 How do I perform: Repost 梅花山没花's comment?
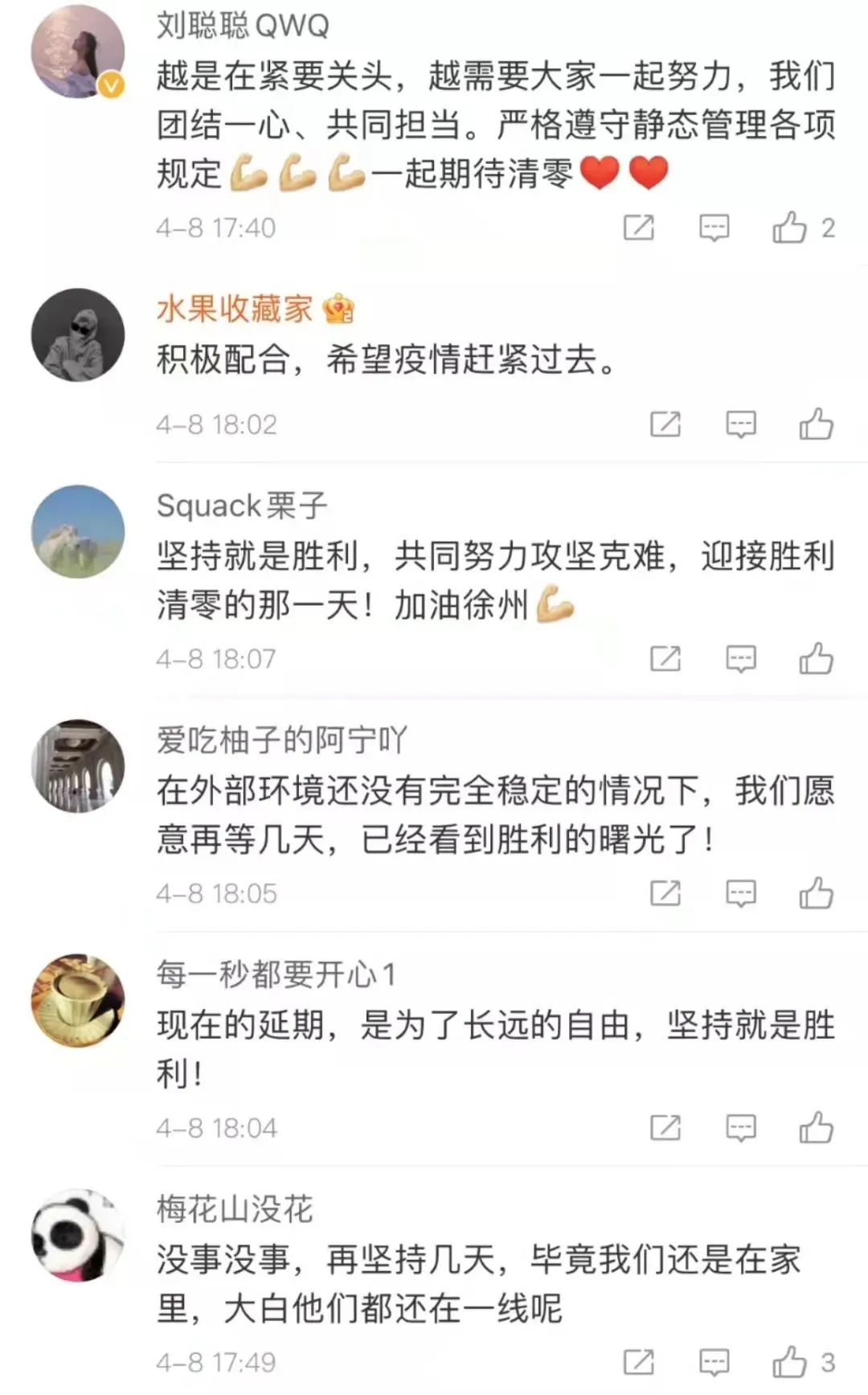639,1362
